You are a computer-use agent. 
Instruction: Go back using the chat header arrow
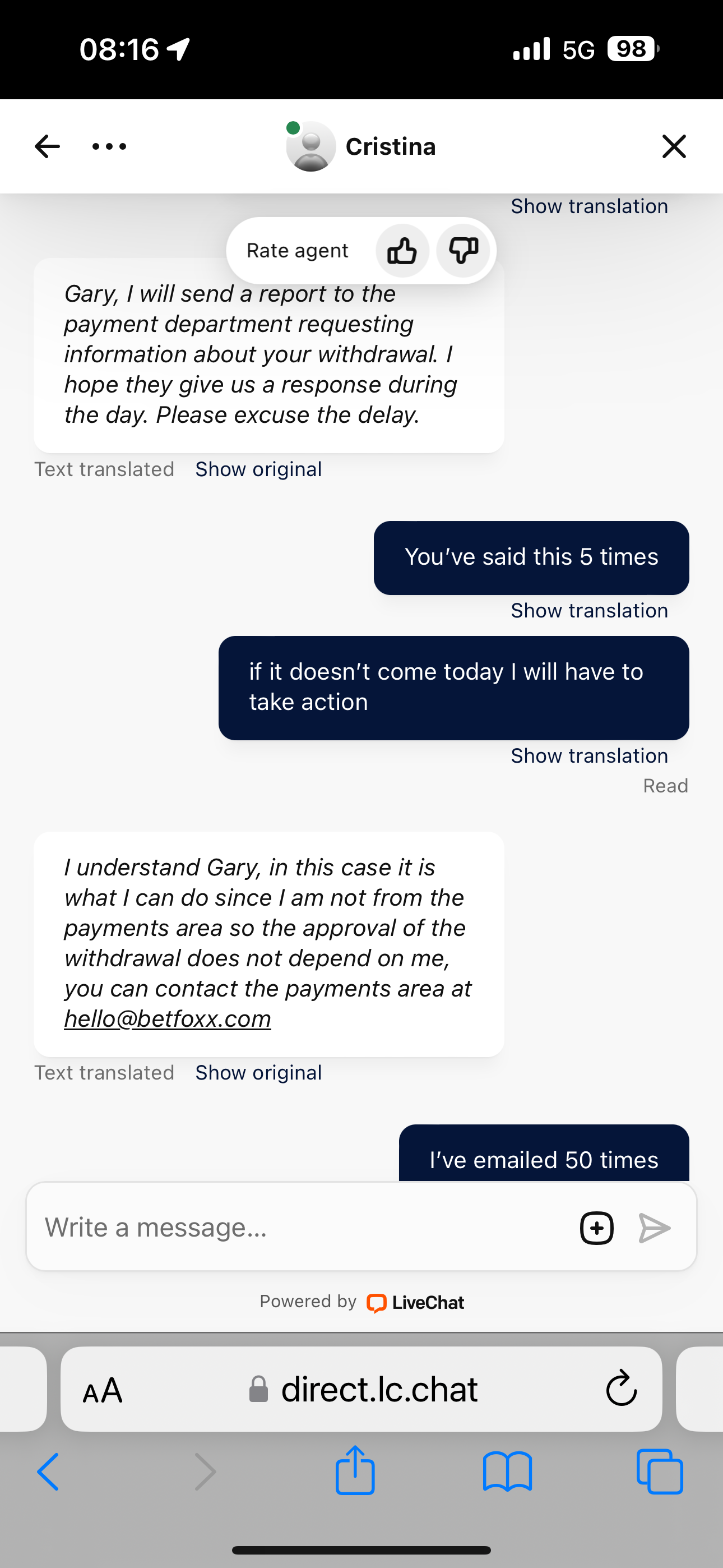click(47, 147)
